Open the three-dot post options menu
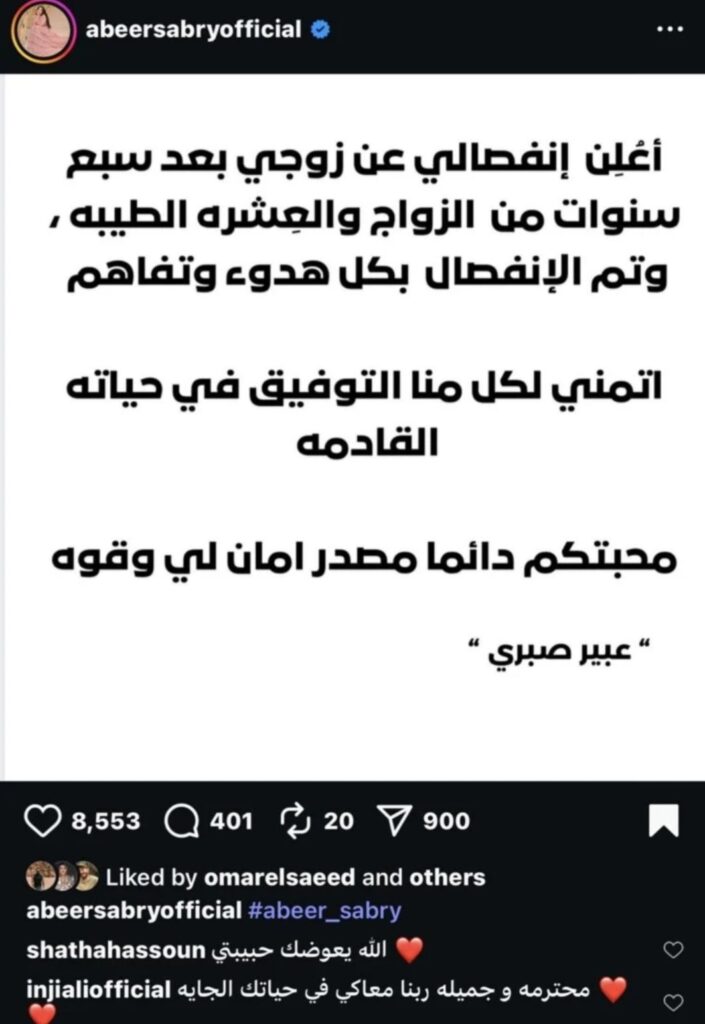 (670, 30)
